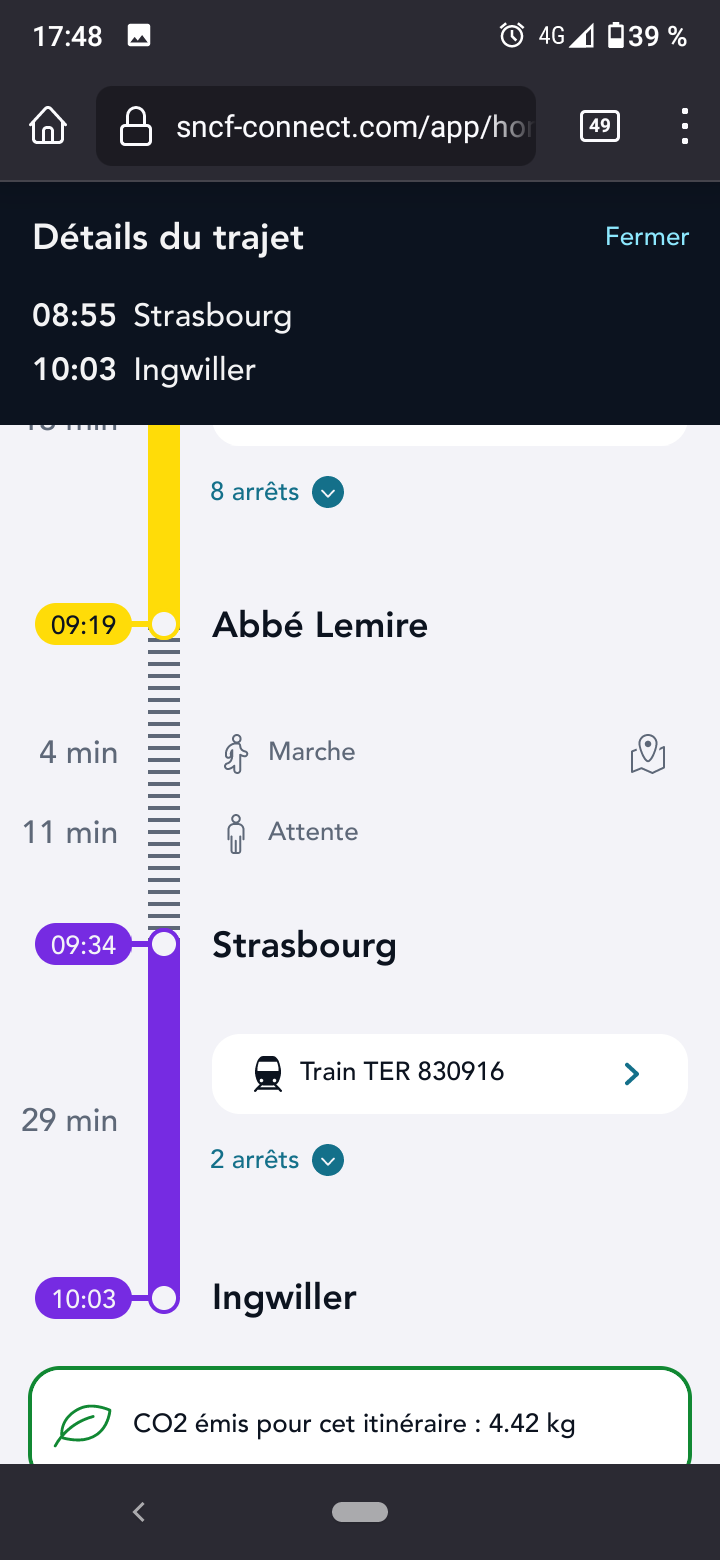The image size is (720, 1560).
Task: Tap the browser home icon
Action: [x=48, y=126]
